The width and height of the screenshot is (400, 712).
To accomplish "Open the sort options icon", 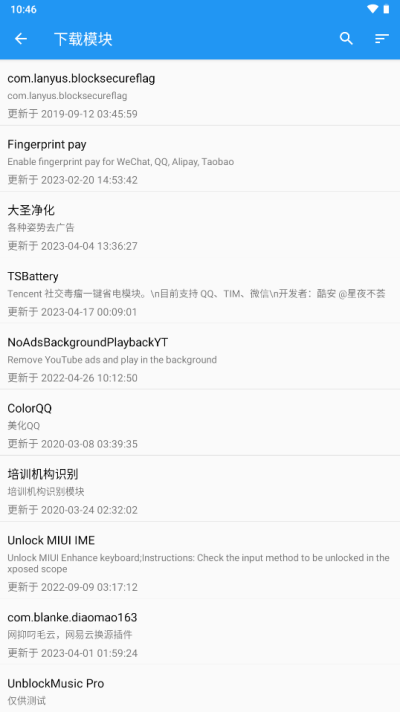I will click(x=382, y=39).
